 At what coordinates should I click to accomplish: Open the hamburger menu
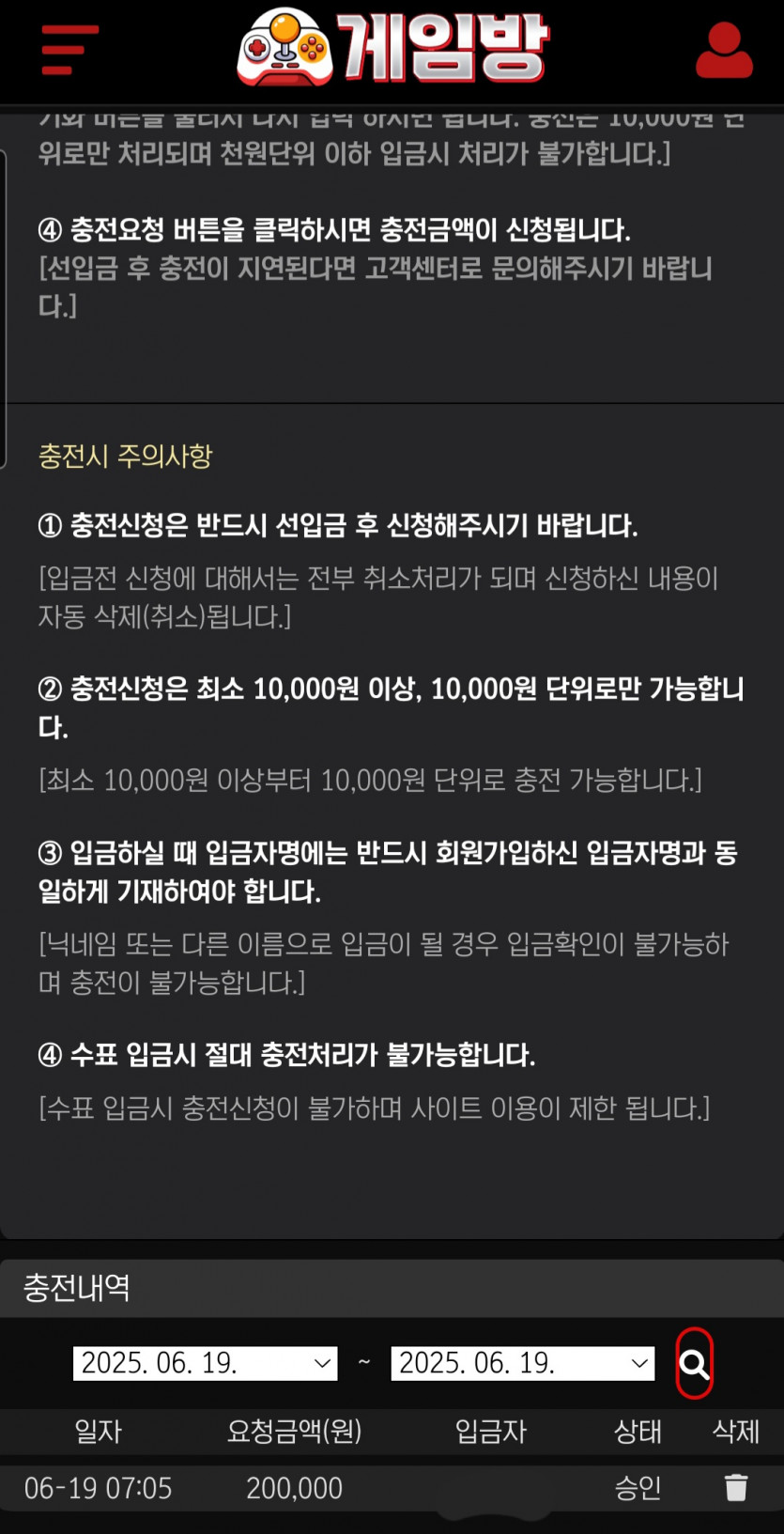(x=69, y=50)
